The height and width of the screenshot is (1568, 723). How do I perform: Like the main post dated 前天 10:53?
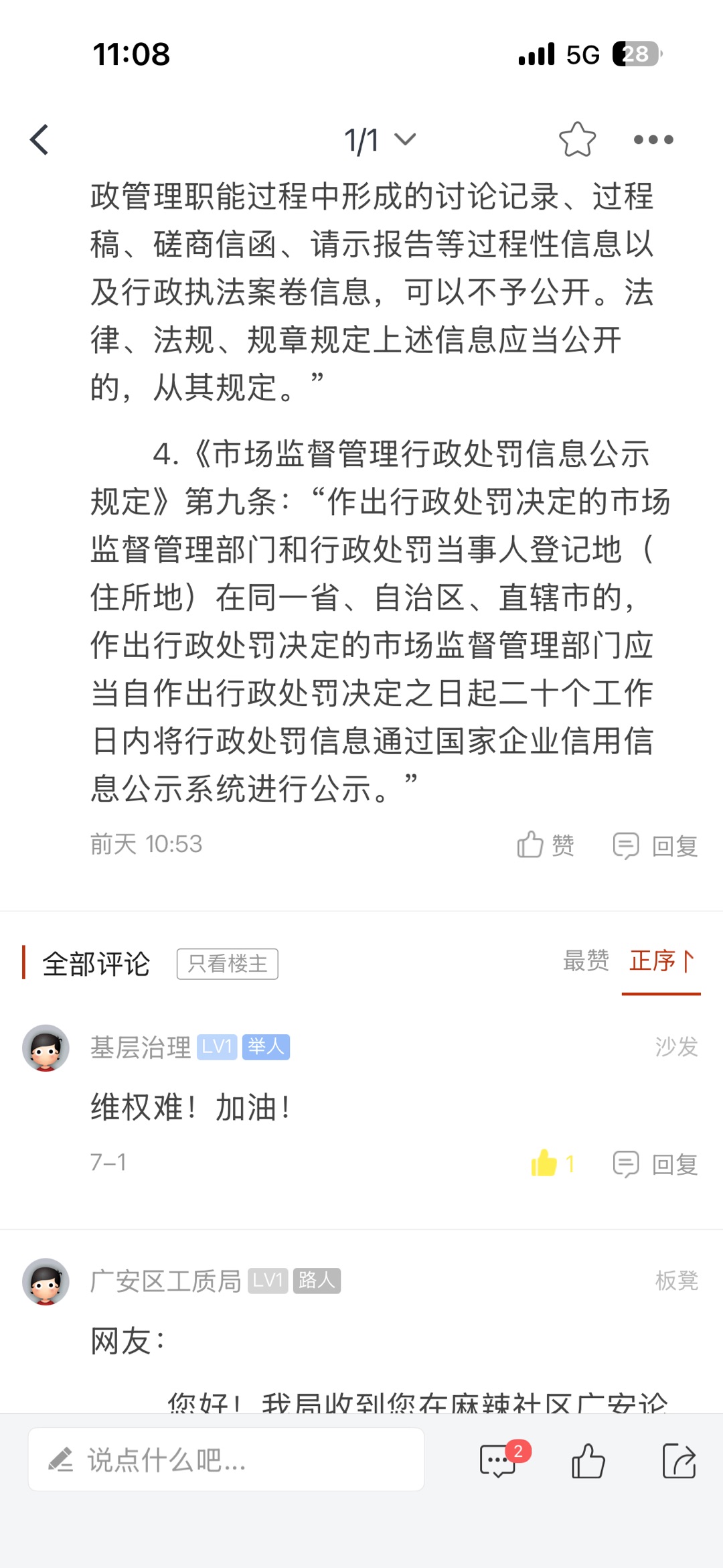(x=546, y=845)
